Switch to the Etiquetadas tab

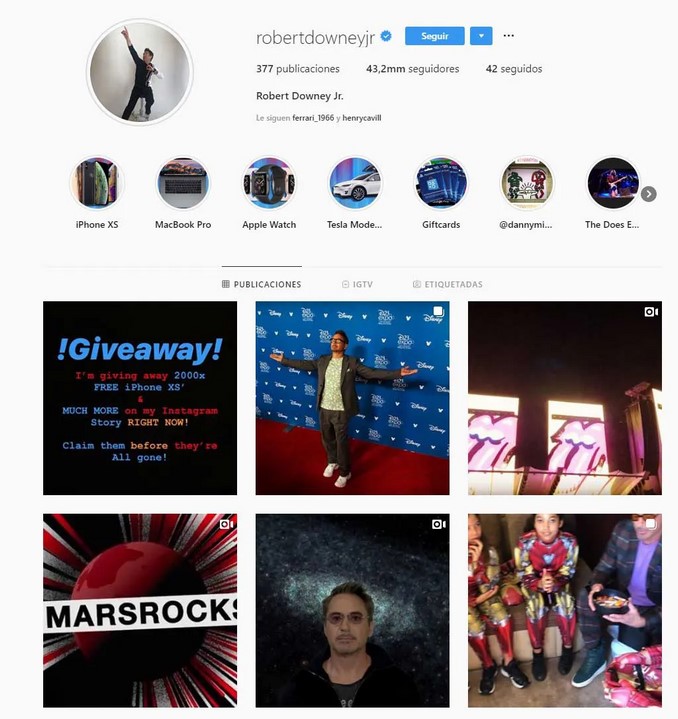point(447,285)
